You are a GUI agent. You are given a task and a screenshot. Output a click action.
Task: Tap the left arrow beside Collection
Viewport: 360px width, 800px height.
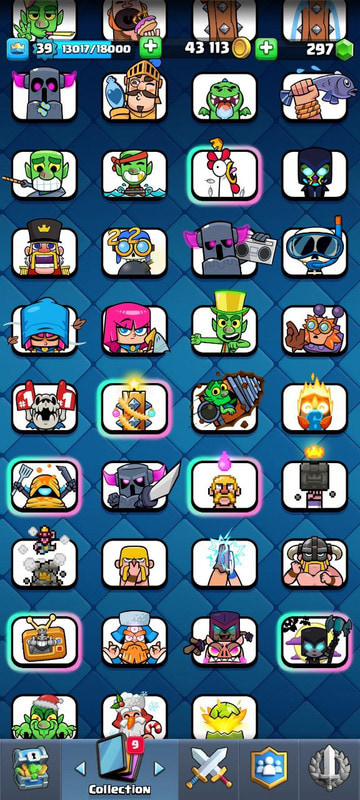pyautogui.click(x=81, y=768)
